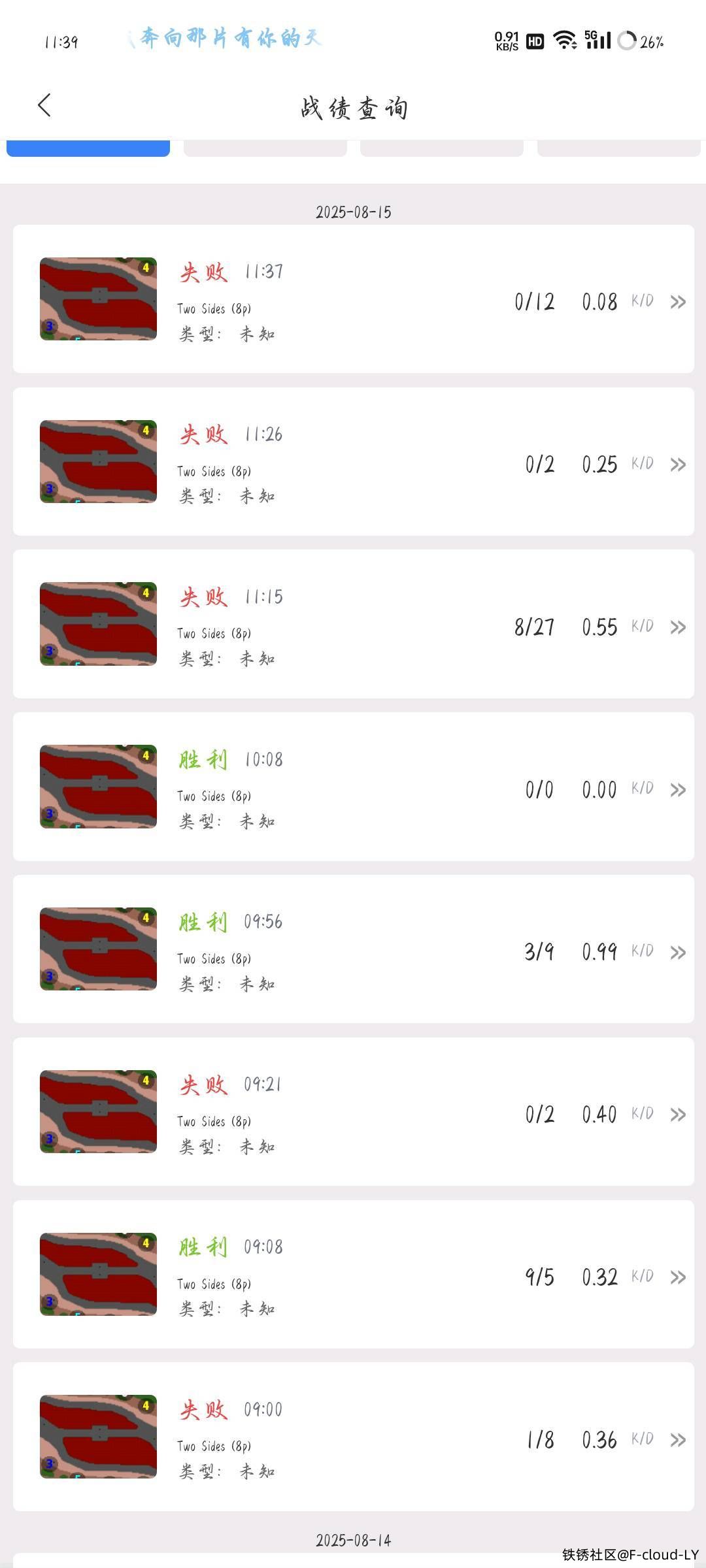View the 胜利 match at 09:56
706x1568 pixels.
tap(353, 949)
